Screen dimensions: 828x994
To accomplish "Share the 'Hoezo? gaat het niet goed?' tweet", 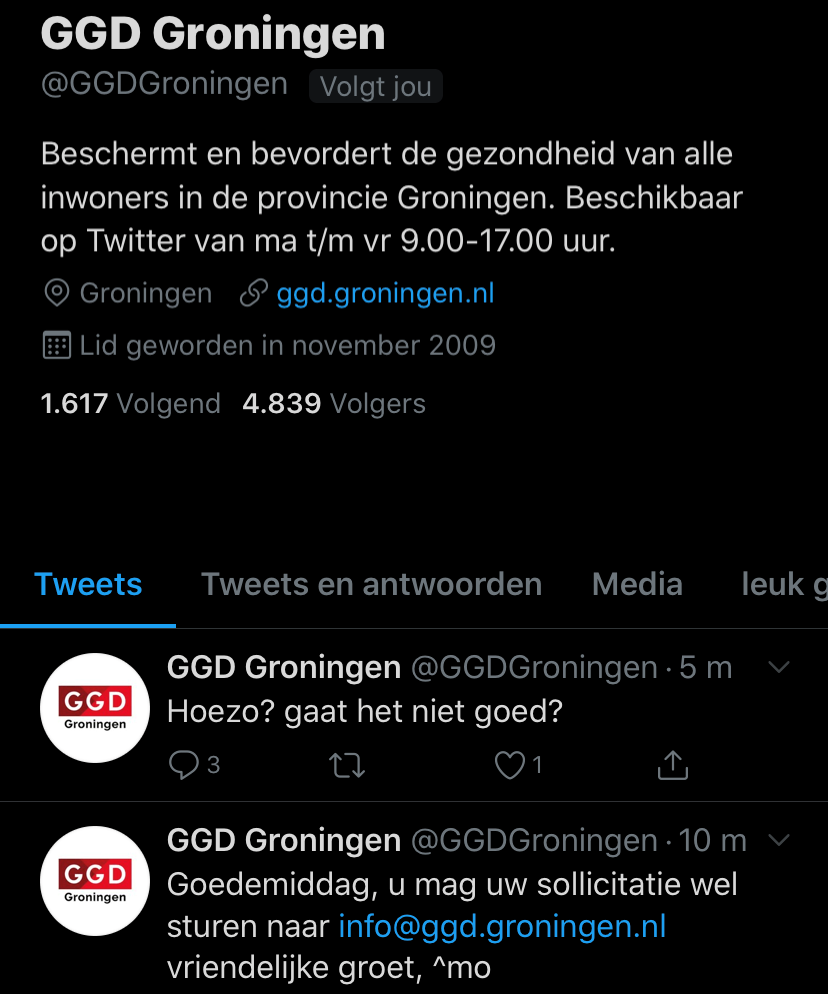I will point(673,766).
